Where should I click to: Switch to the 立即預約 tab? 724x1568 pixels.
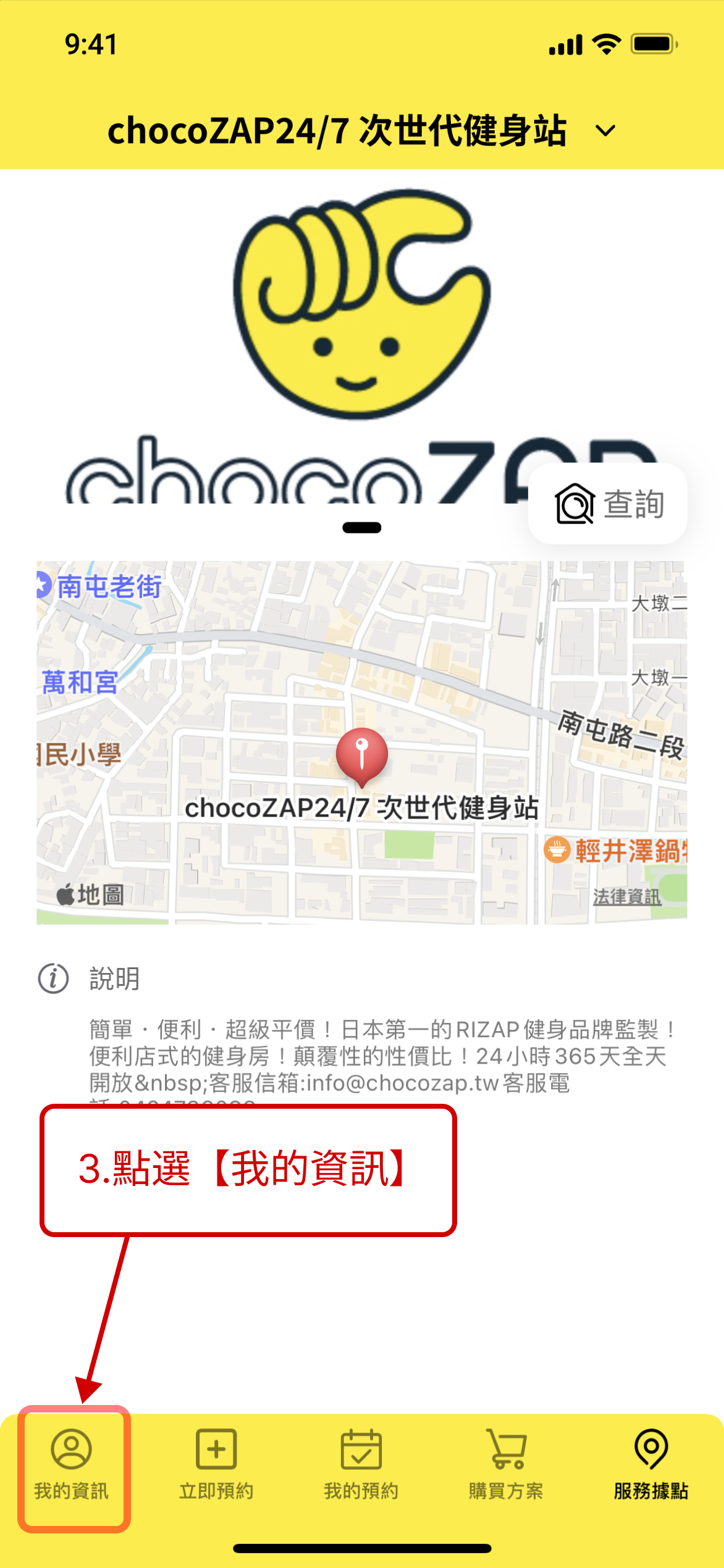[216, 1464]
